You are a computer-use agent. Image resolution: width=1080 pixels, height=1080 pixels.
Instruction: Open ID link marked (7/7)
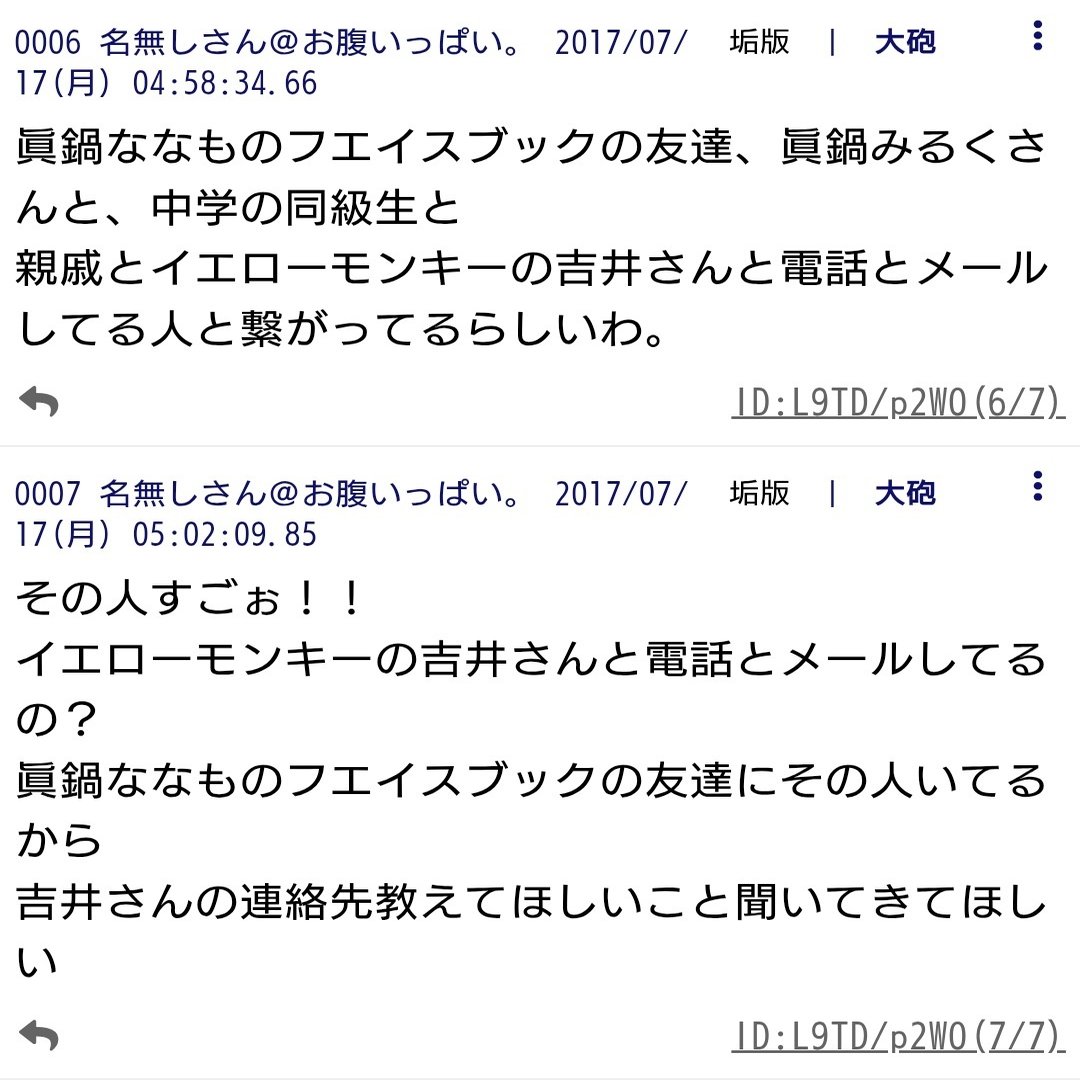coord(898,1036)
